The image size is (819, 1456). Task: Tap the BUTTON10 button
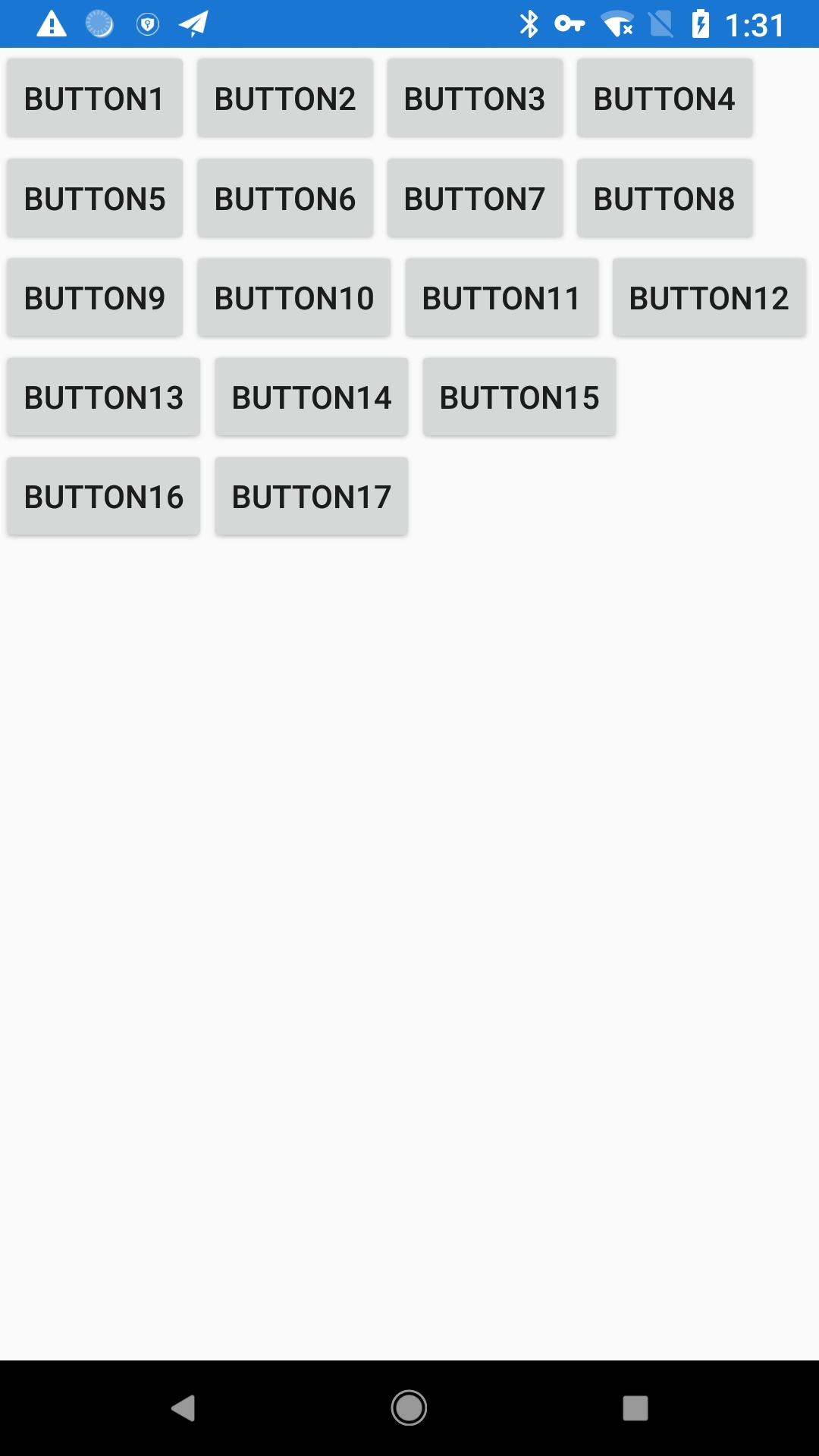(x=294, y=298)
